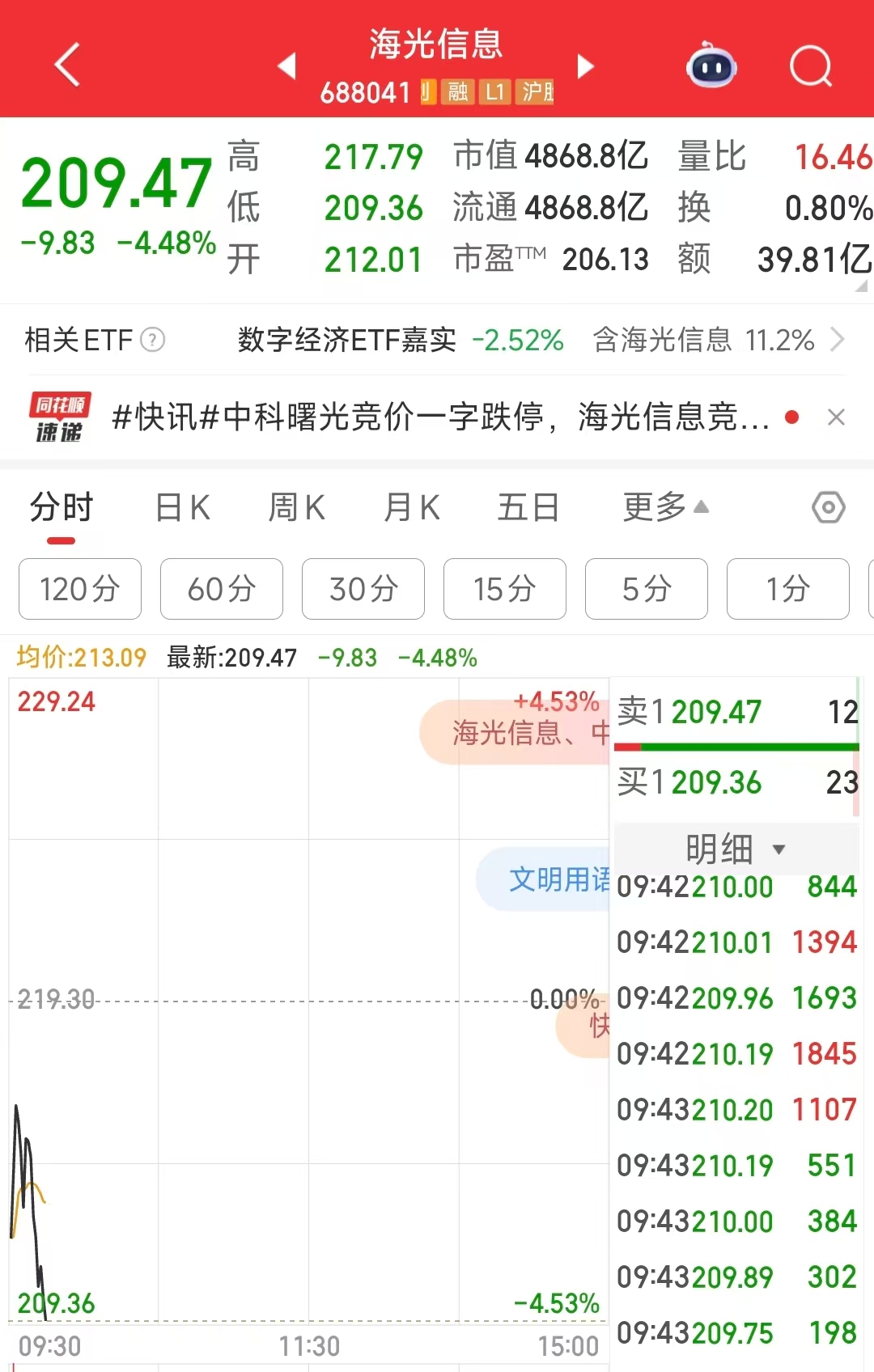Open chart settings hexagon icon
The height and width of the screenshot is (1372, 874).
click(828, 508)
